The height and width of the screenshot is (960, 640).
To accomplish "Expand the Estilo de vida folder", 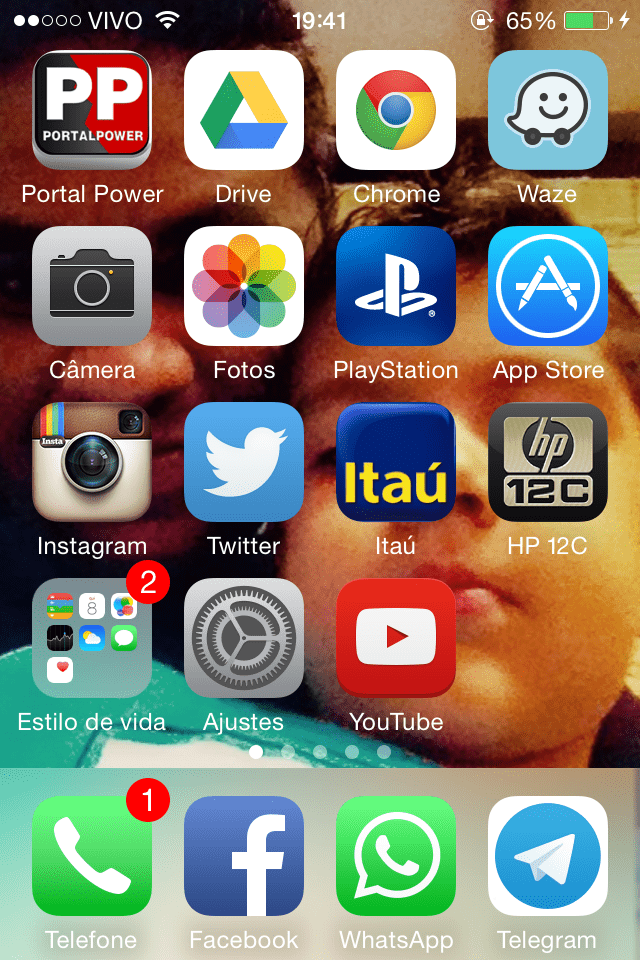I will point(92,638).
